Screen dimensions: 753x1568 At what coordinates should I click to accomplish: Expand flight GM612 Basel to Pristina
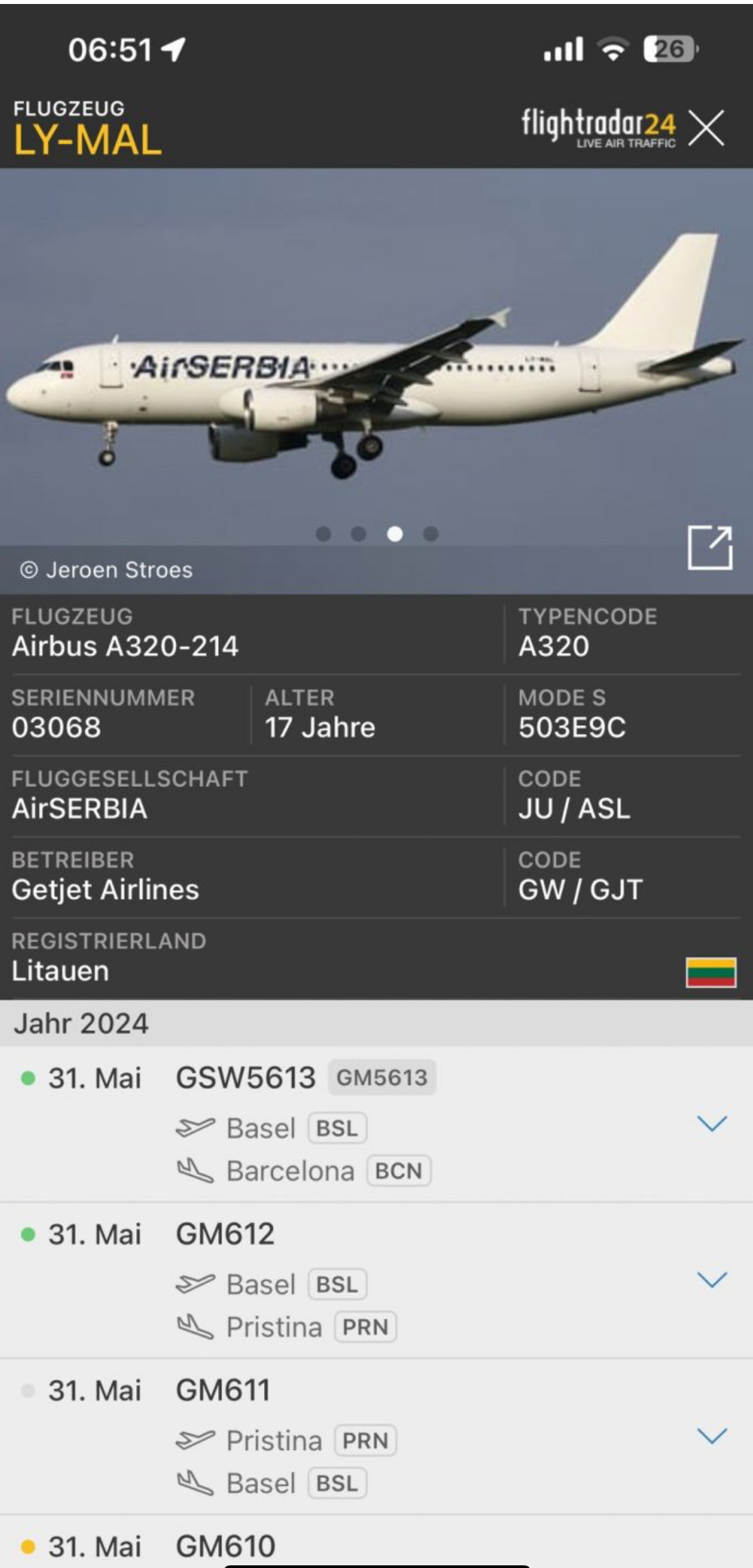pyautogui.click(x=711, y=1280)
